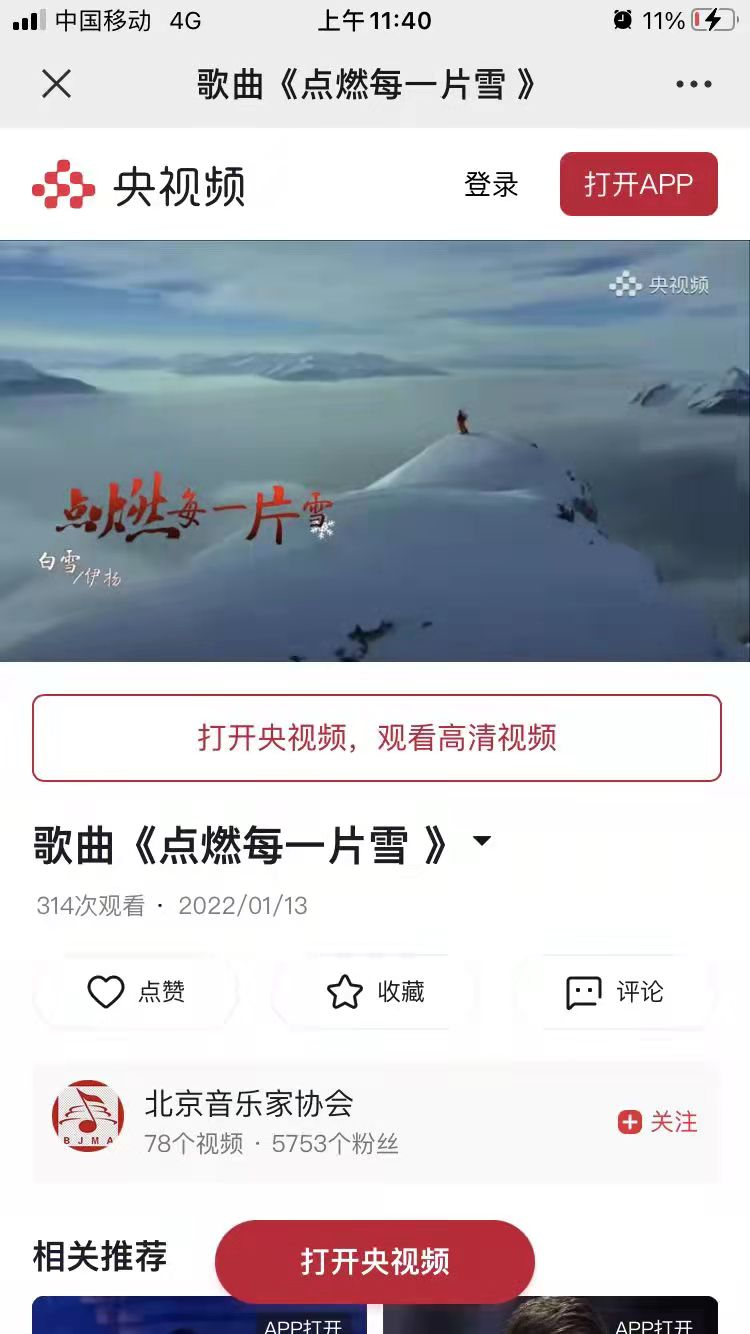This screenshot has height=1334, width=750.
Task: Open the three-dot overflow menu
Action: 693,84
